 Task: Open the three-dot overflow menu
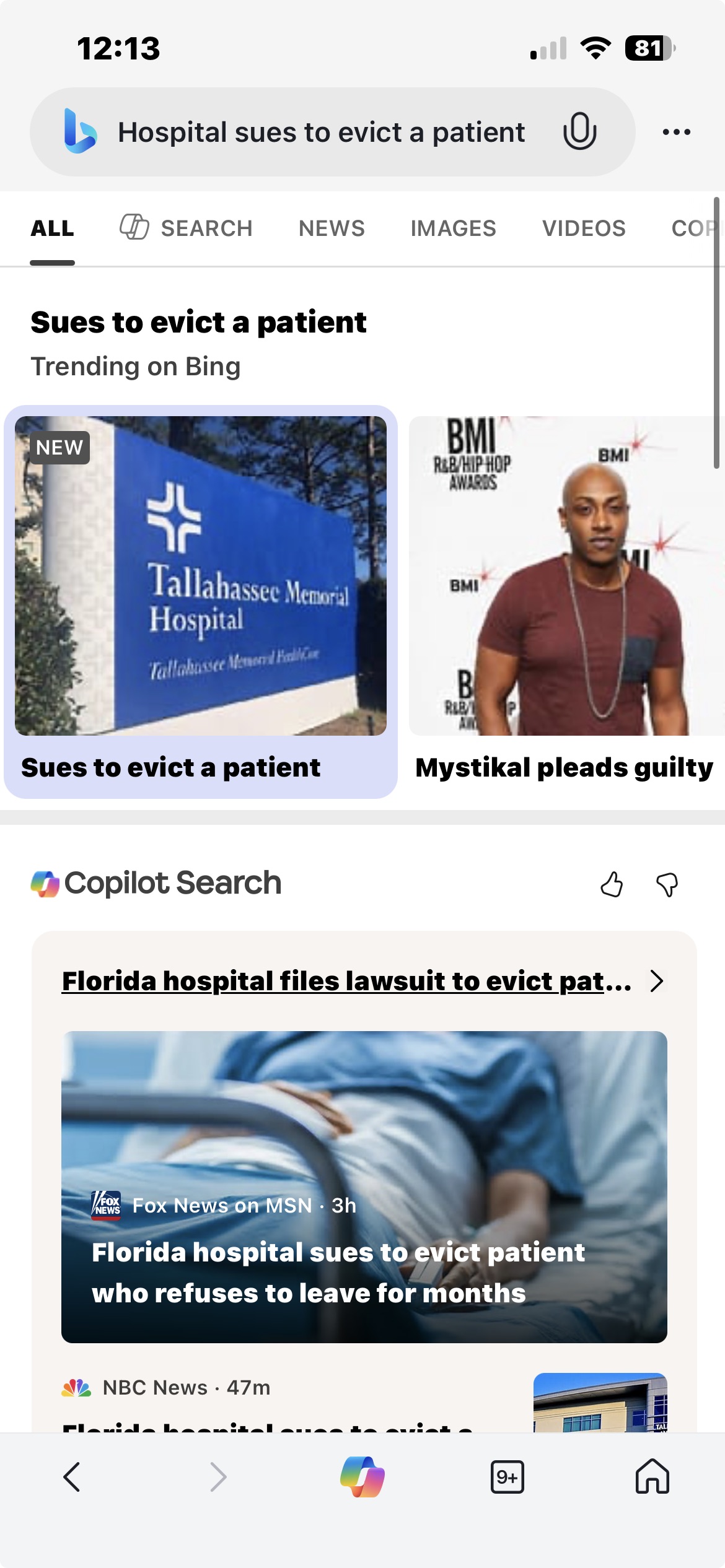(676, 132)
